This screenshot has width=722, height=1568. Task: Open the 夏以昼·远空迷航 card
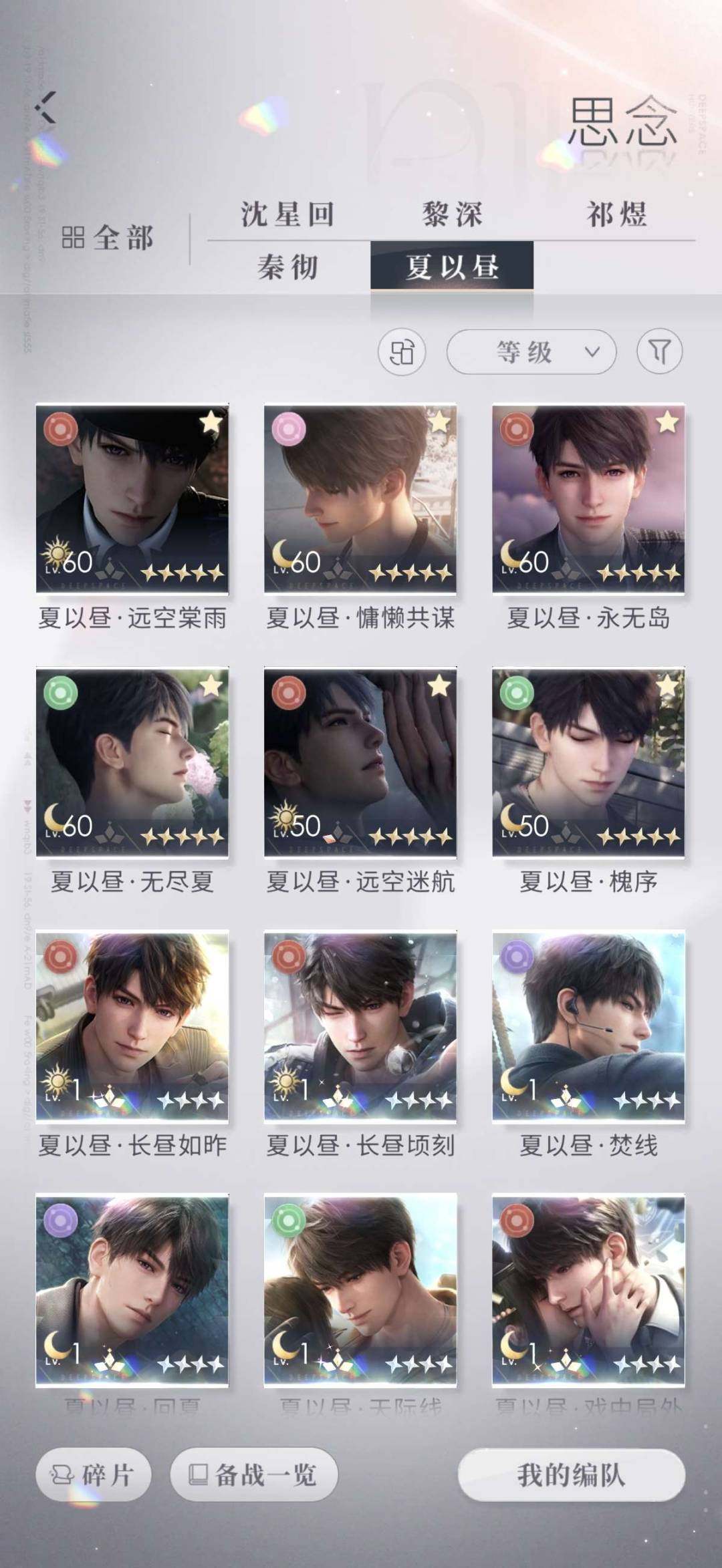(x=360, y=762)
